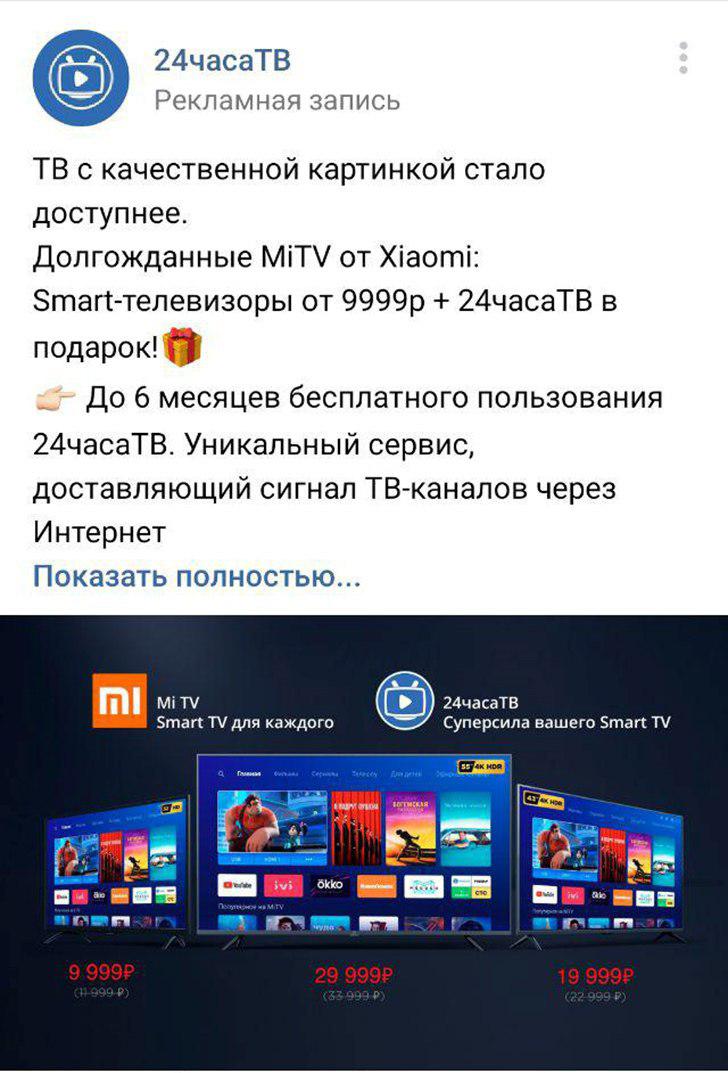Open the post's three-dot overflow menu
728x1073 pixels.
coord(683,58)
